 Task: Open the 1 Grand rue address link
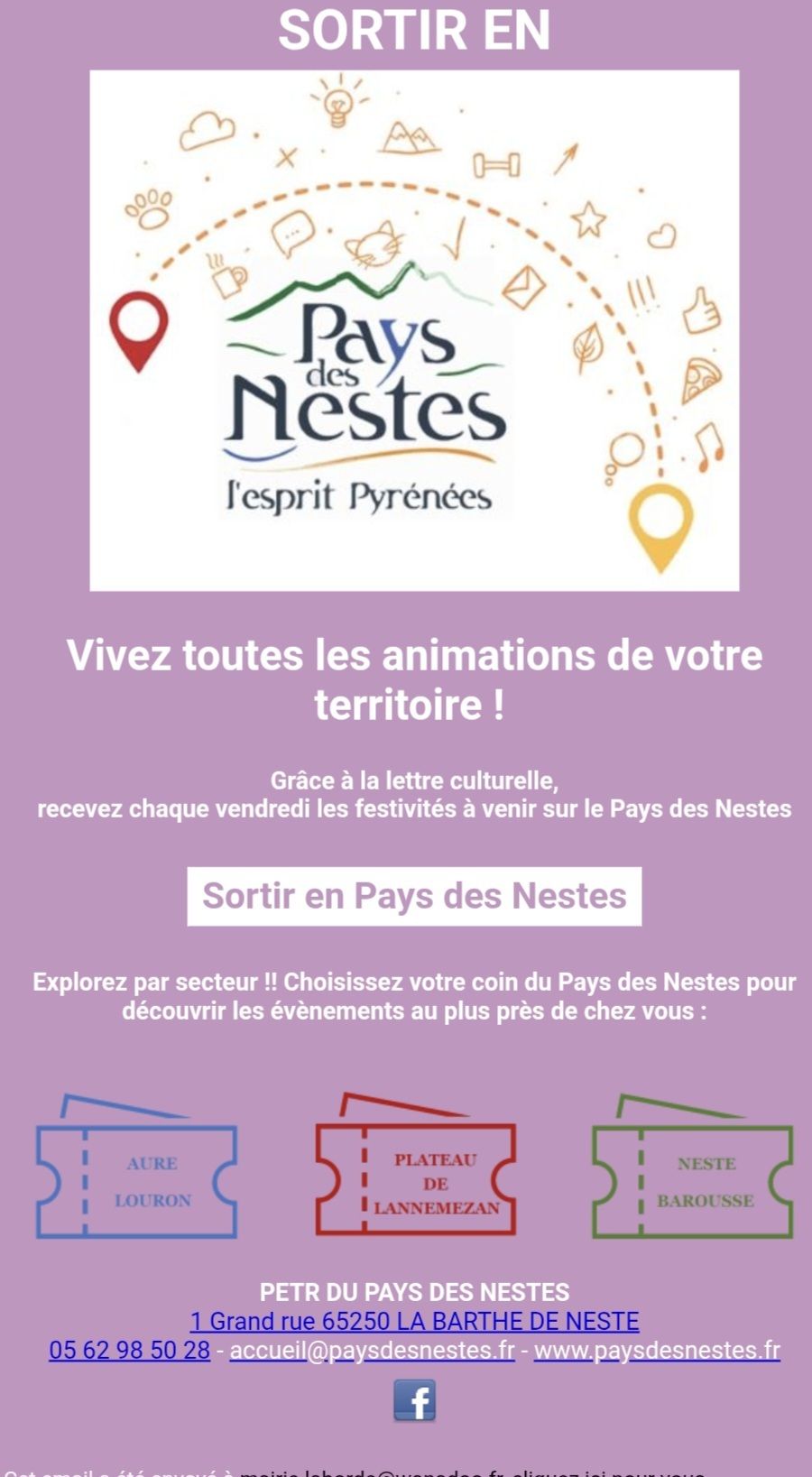pyautogui.click(x=414, y=1321)
